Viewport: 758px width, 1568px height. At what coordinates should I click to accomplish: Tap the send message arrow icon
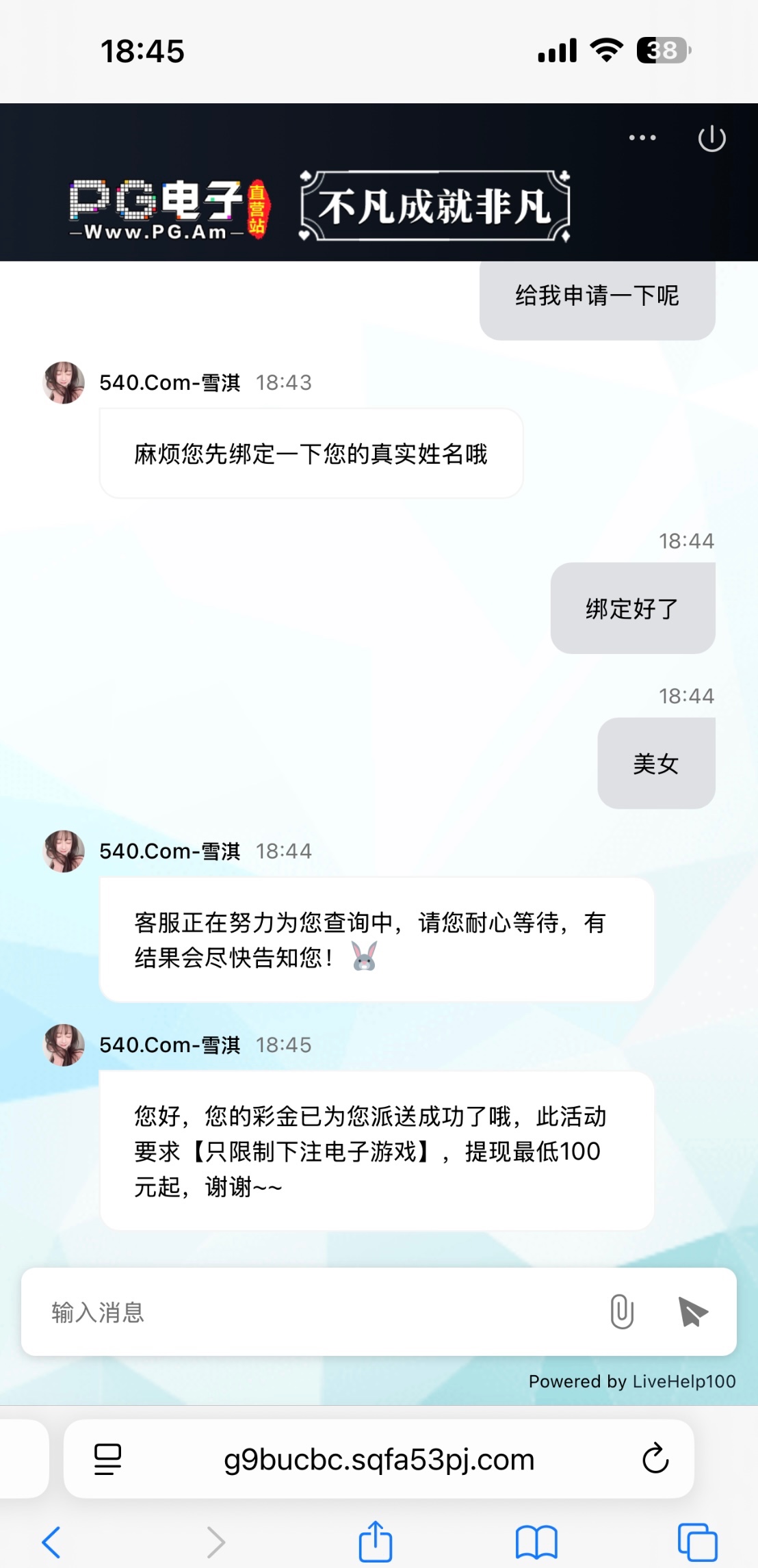coord(692,1311)
